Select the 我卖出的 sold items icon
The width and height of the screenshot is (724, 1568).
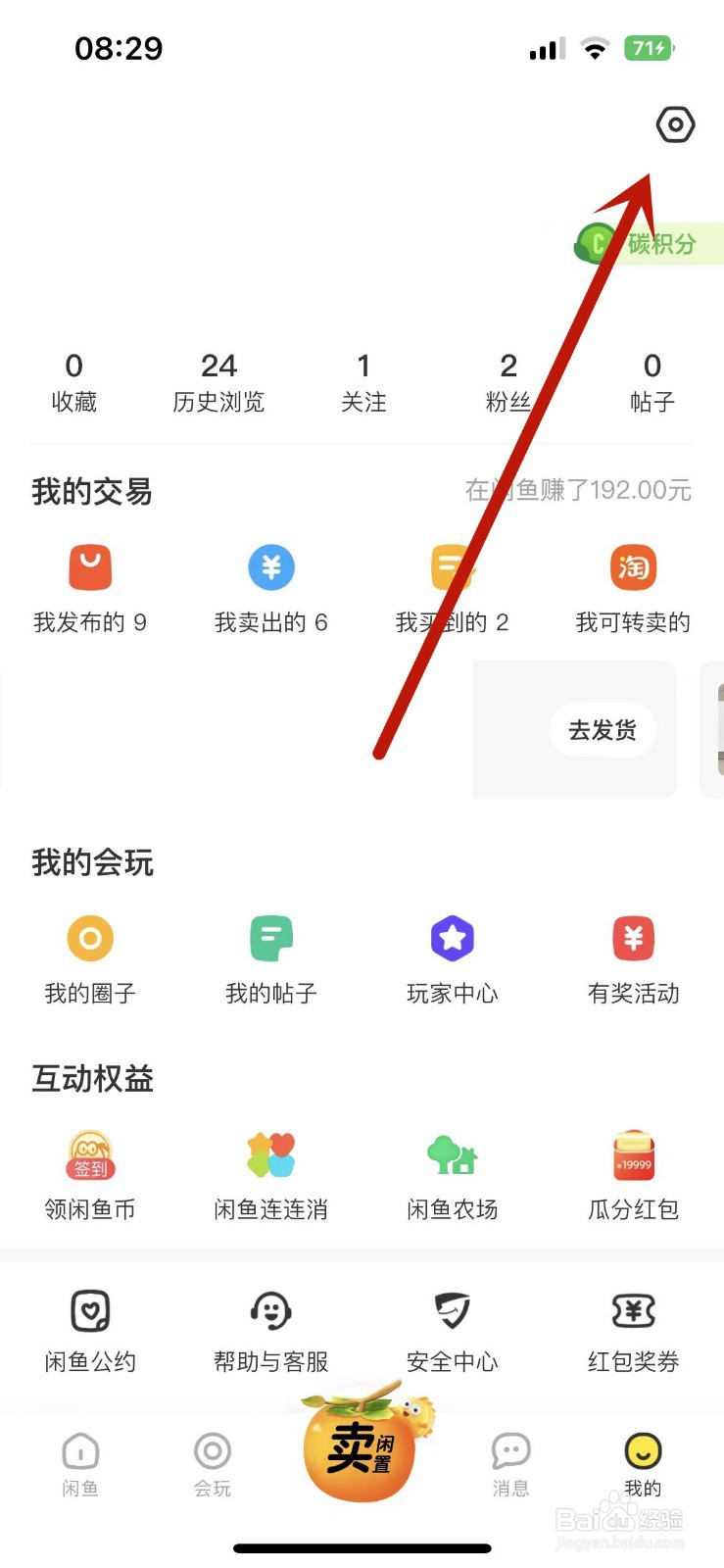click(271, 568)
